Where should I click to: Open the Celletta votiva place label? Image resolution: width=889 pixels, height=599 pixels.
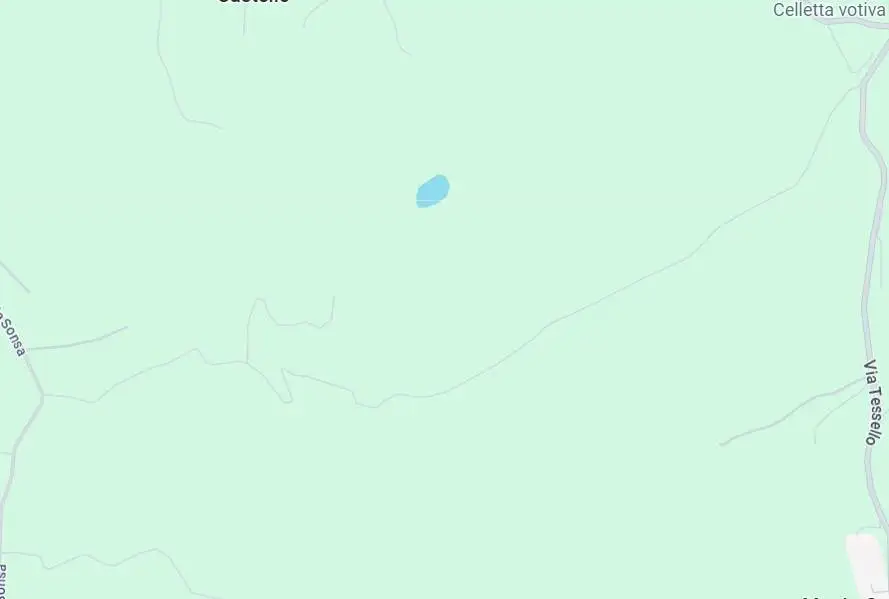829,10
